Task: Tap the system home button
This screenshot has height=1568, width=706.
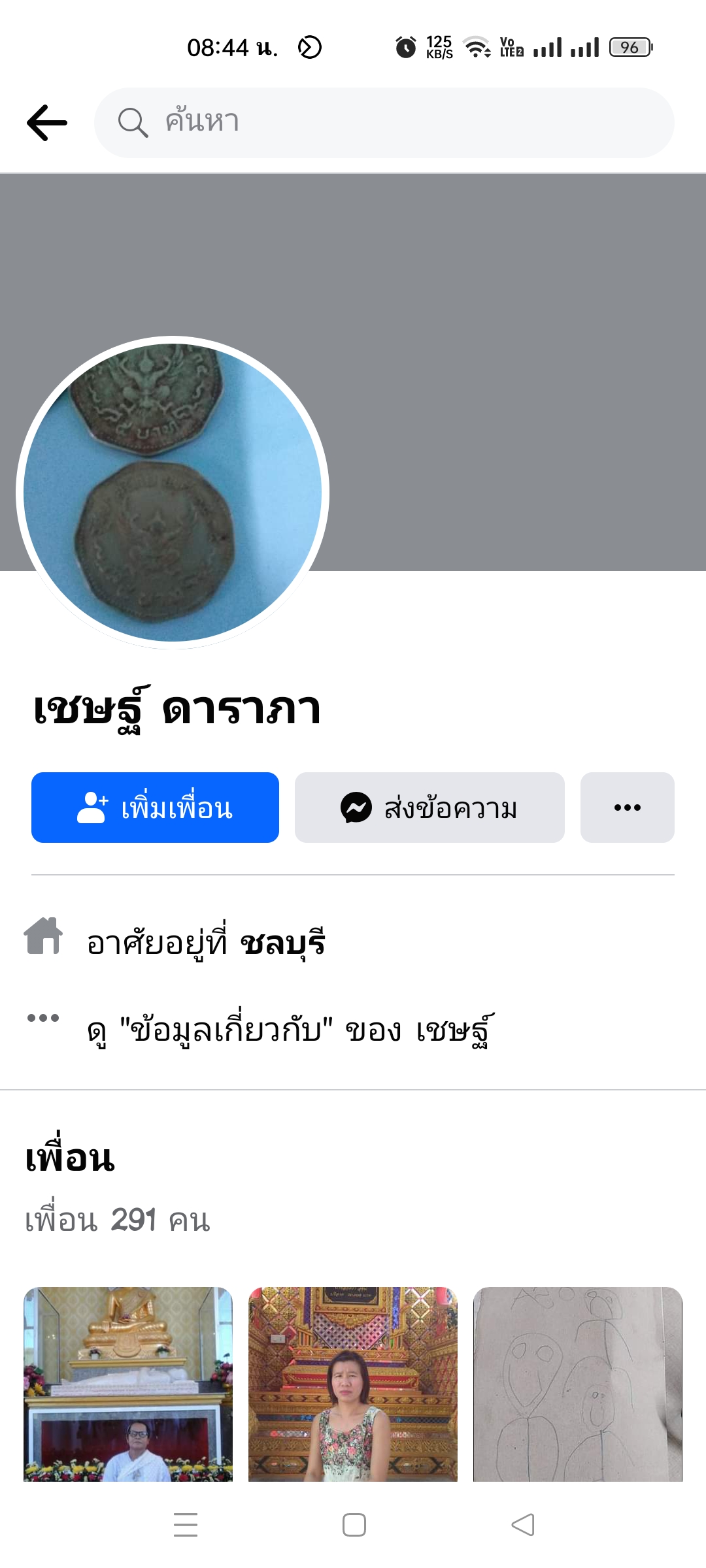Action: coord(354,1525)
